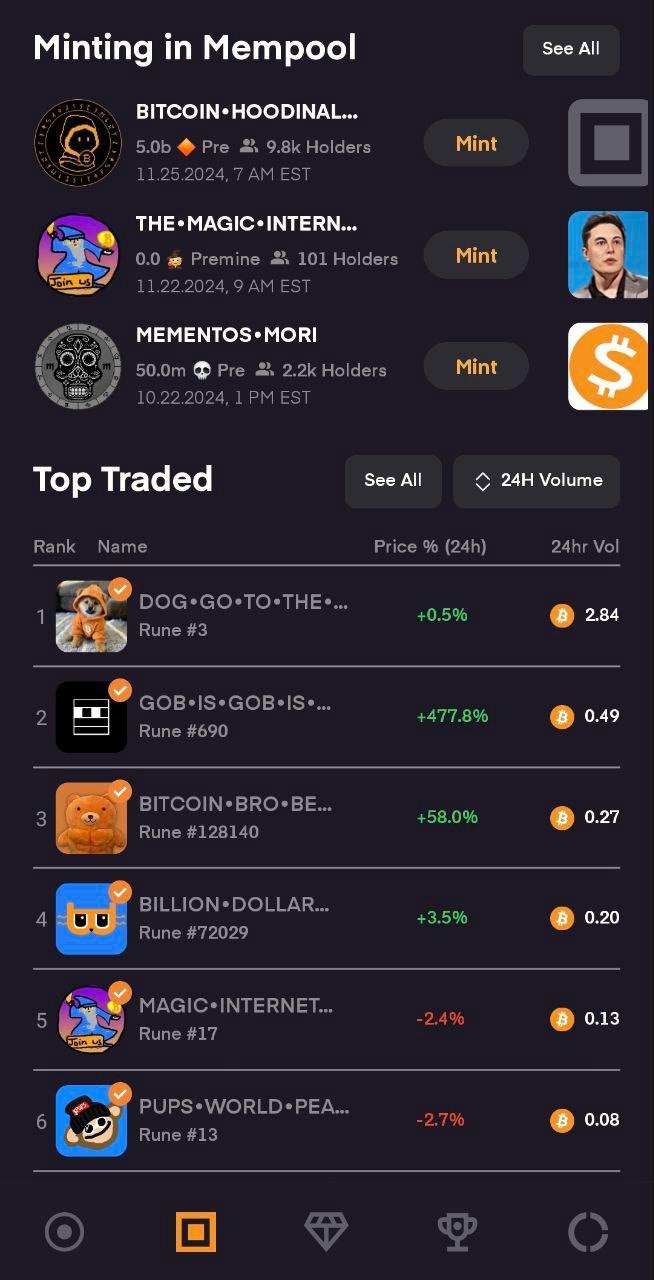
Task: Switch to the circle tab in bottom bar
Action: coord(65,1232)
